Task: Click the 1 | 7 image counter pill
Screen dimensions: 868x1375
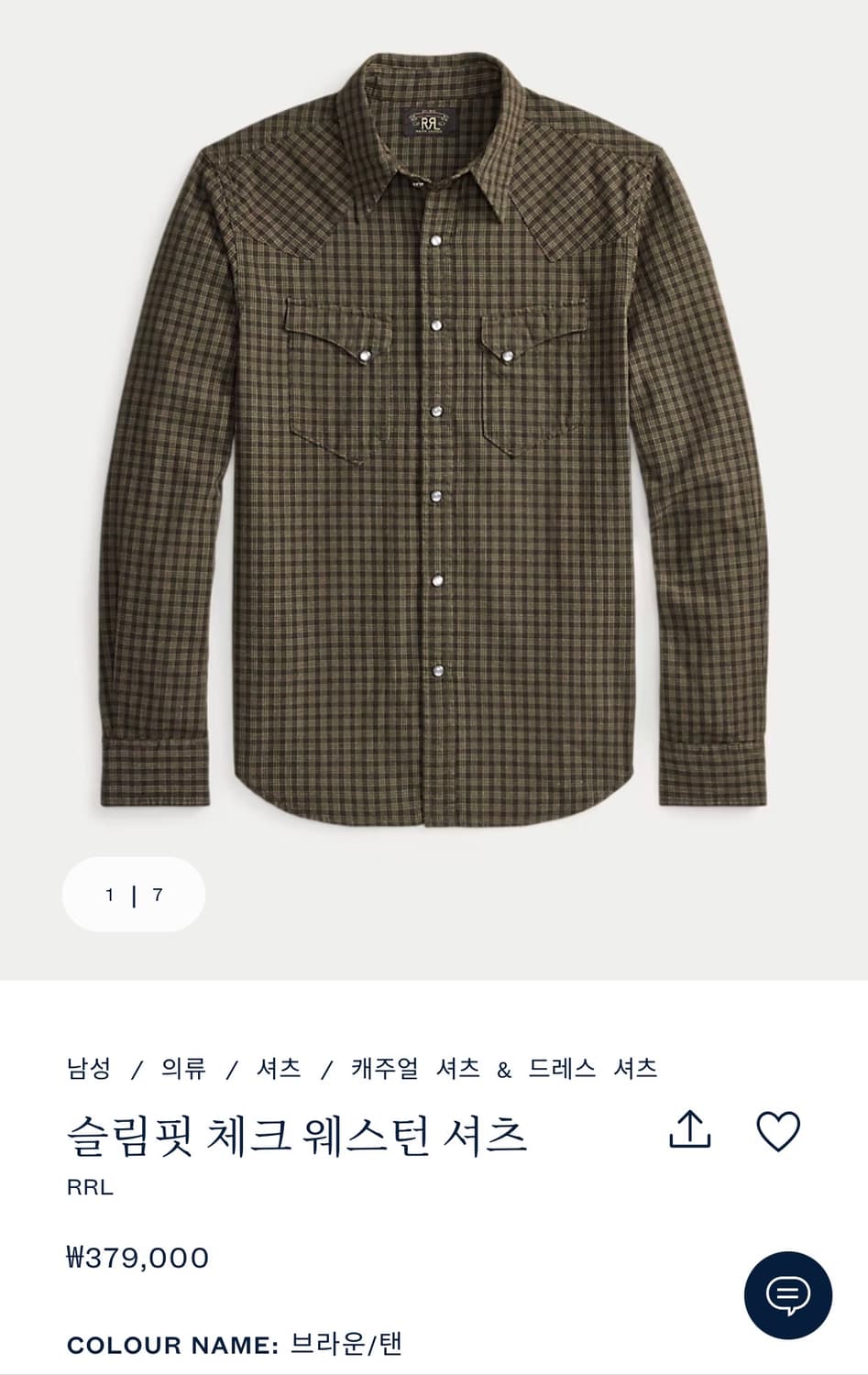Action: pyautogui.click(x=133, y=895)
